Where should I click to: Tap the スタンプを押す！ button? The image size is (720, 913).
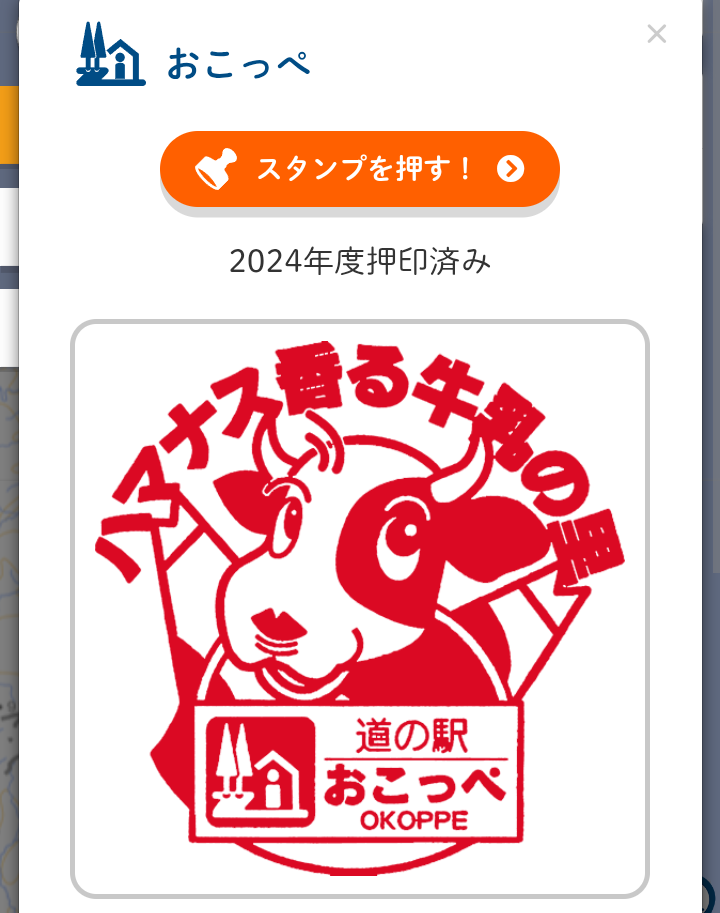[360, 169]
